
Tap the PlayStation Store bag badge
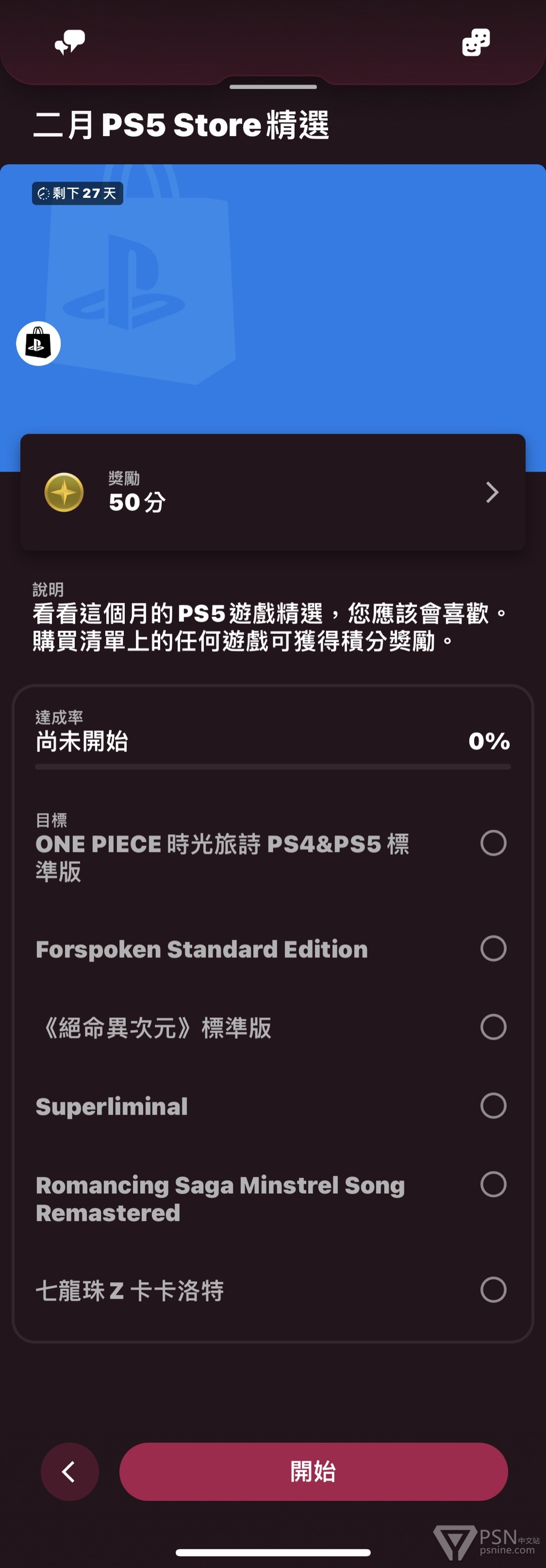[x=38, y=344]
